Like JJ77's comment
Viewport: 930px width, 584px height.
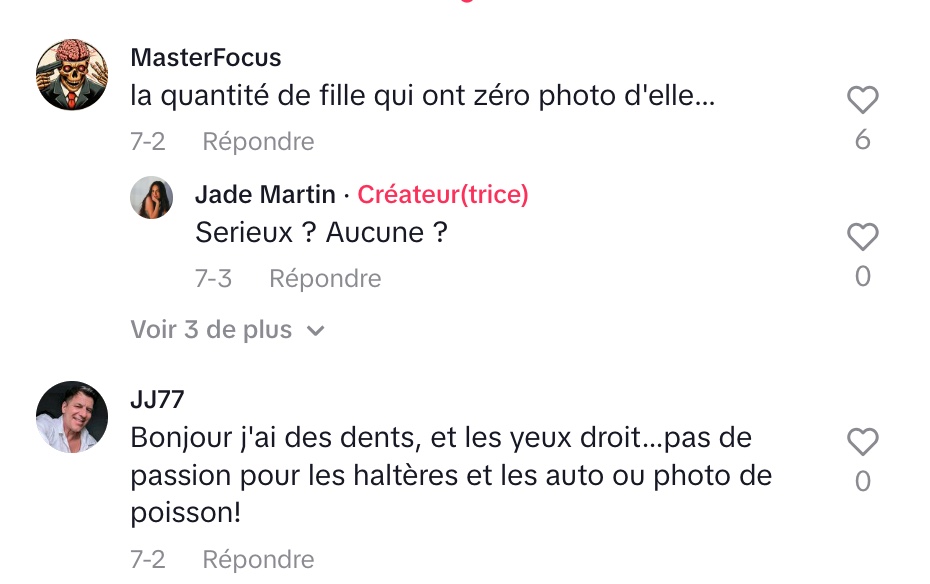[x=862, y=442]
